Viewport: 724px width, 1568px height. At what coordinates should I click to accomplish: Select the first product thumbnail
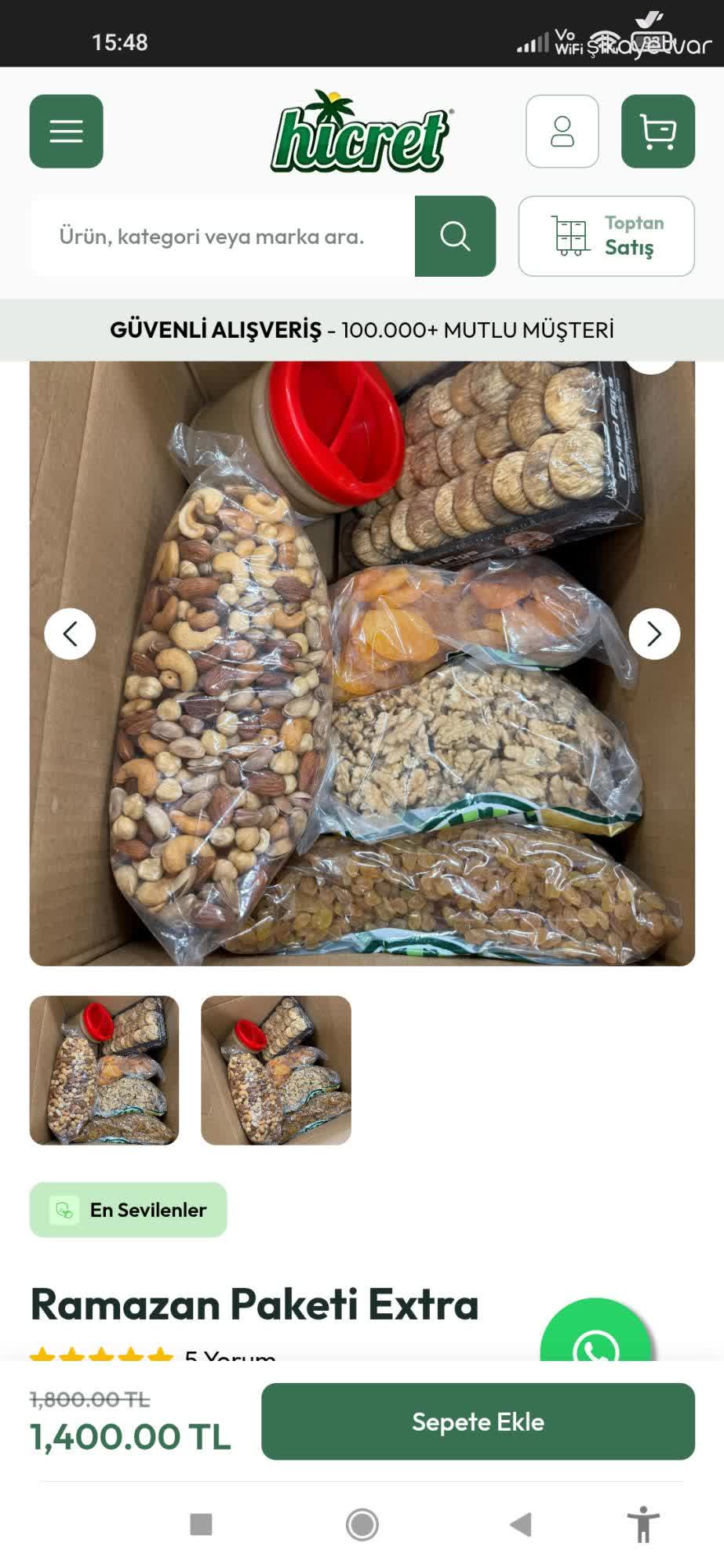point(104,1070)
